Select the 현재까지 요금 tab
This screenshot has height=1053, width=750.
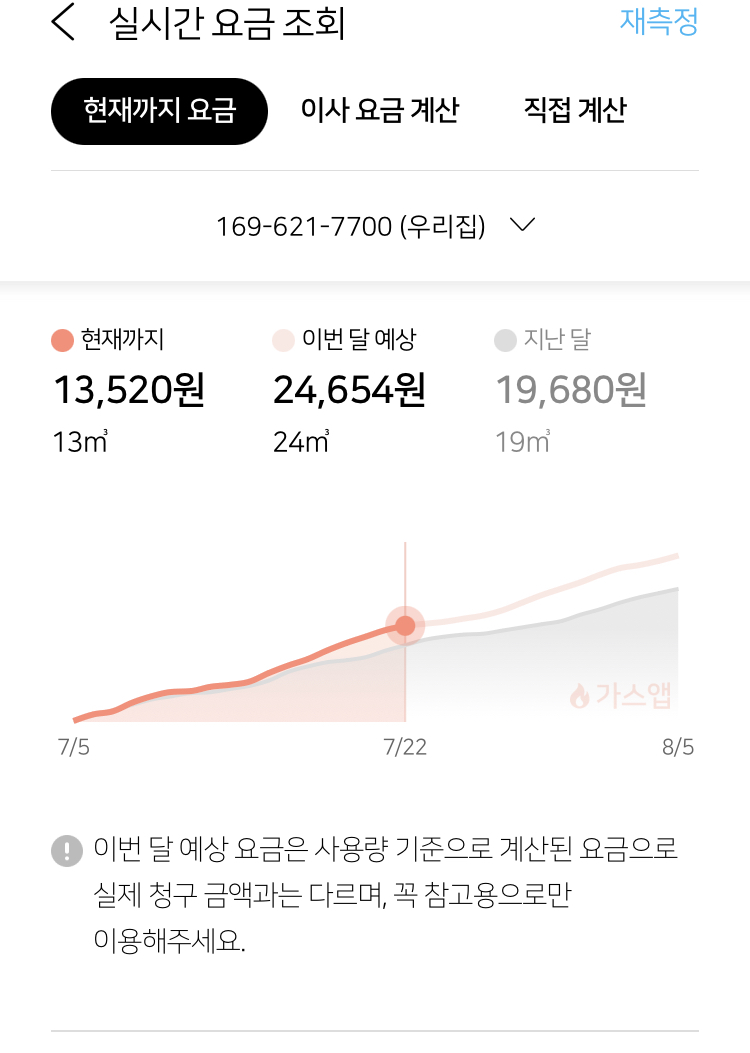pos(159,111)
